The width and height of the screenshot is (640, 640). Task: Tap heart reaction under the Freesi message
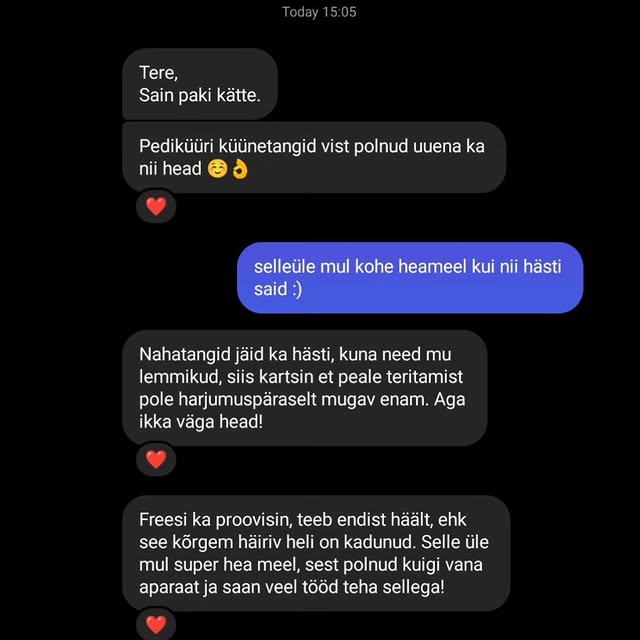pos(156,625)
